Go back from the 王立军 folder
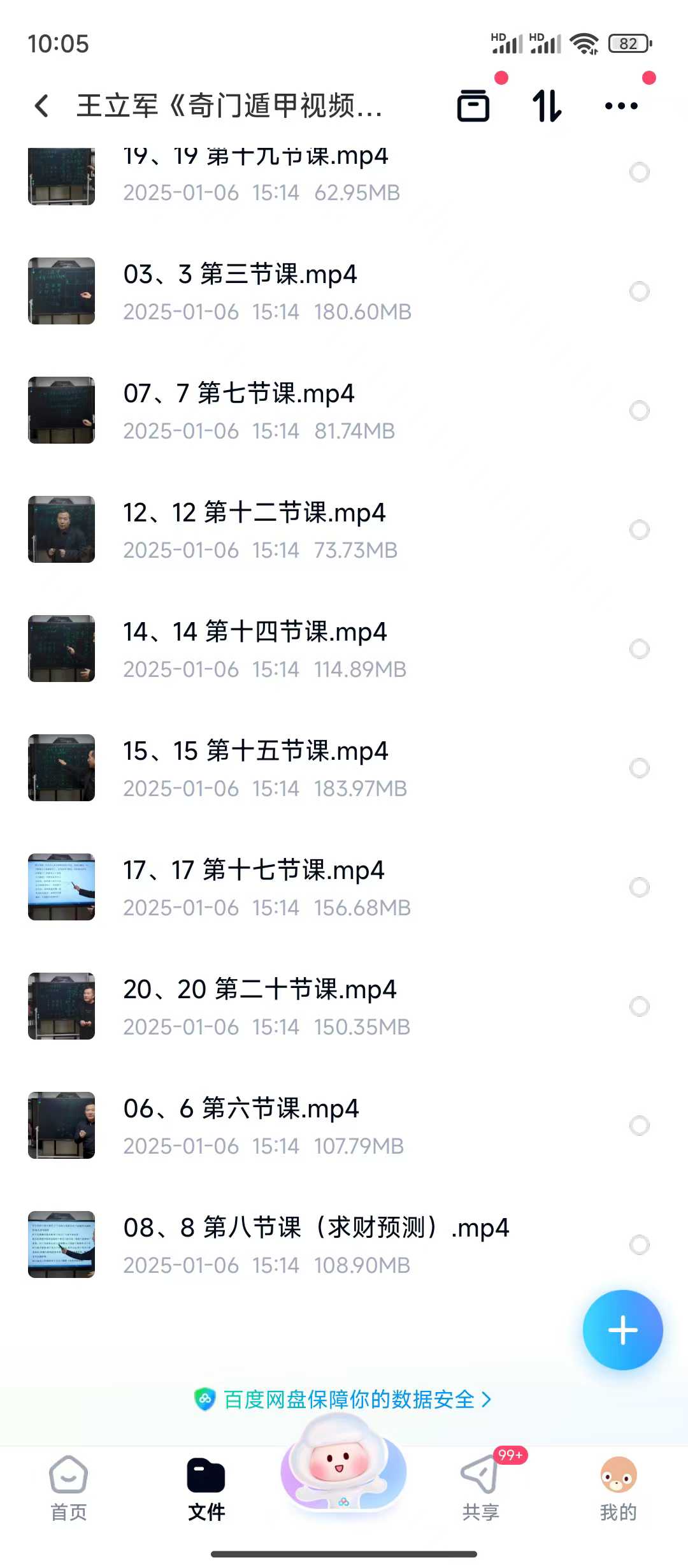Viewport: 688px width, 1568px height. point(42,106)
